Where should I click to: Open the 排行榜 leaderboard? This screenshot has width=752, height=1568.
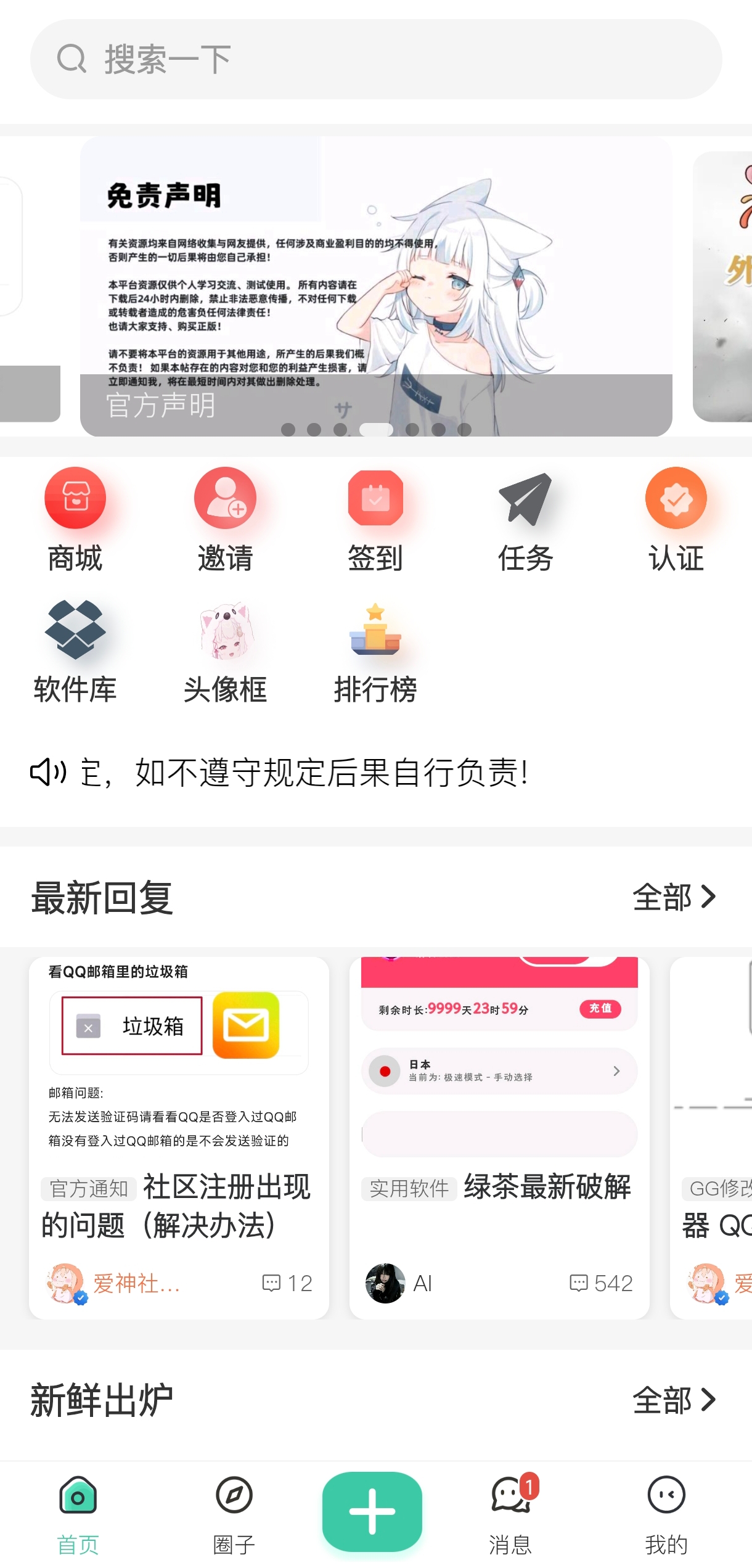point(375,651)
